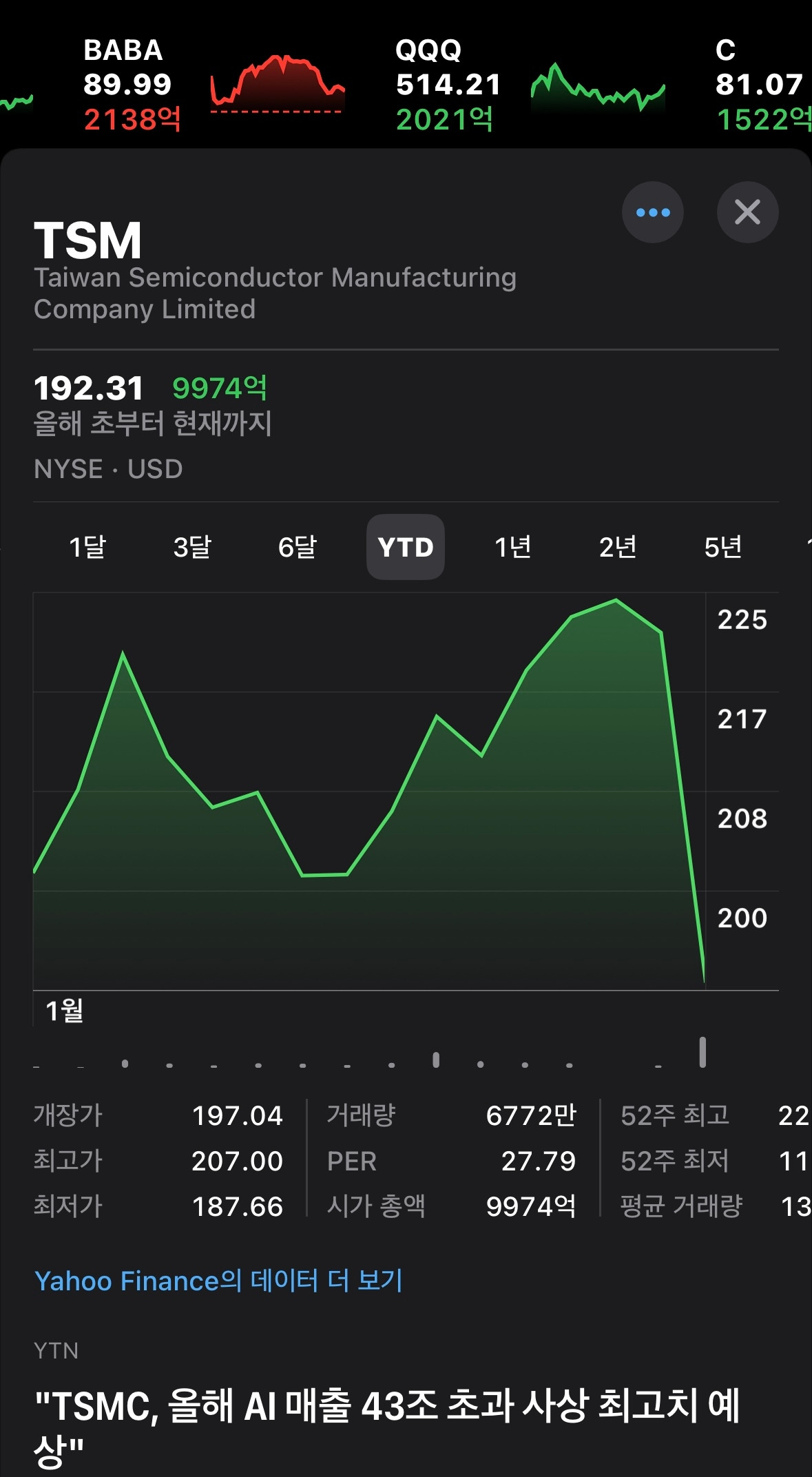
Task: Select the 6달 chart range
Action: (298, 547)
